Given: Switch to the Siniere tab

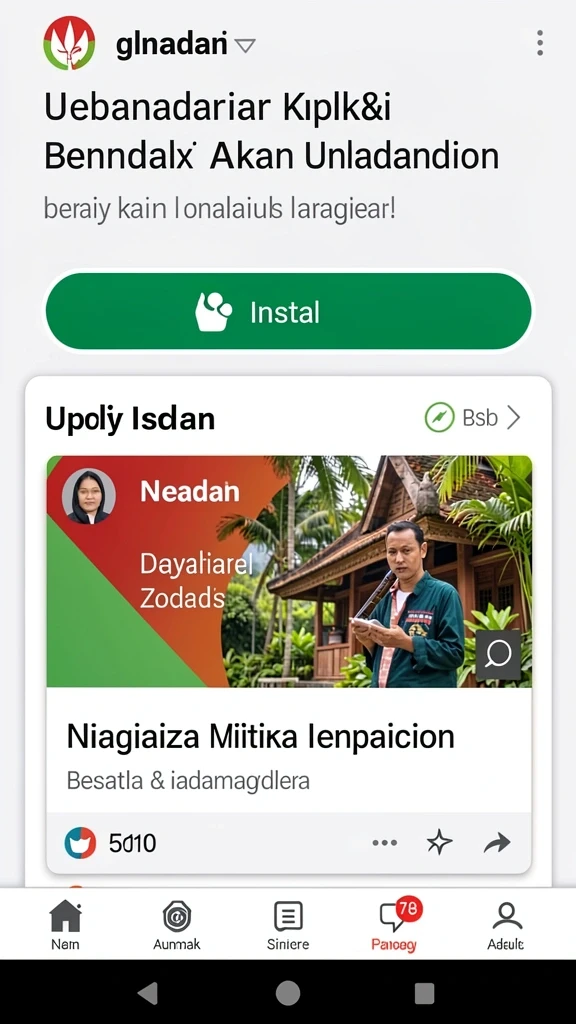Looking at the screenshot, I should click(288, 925).
